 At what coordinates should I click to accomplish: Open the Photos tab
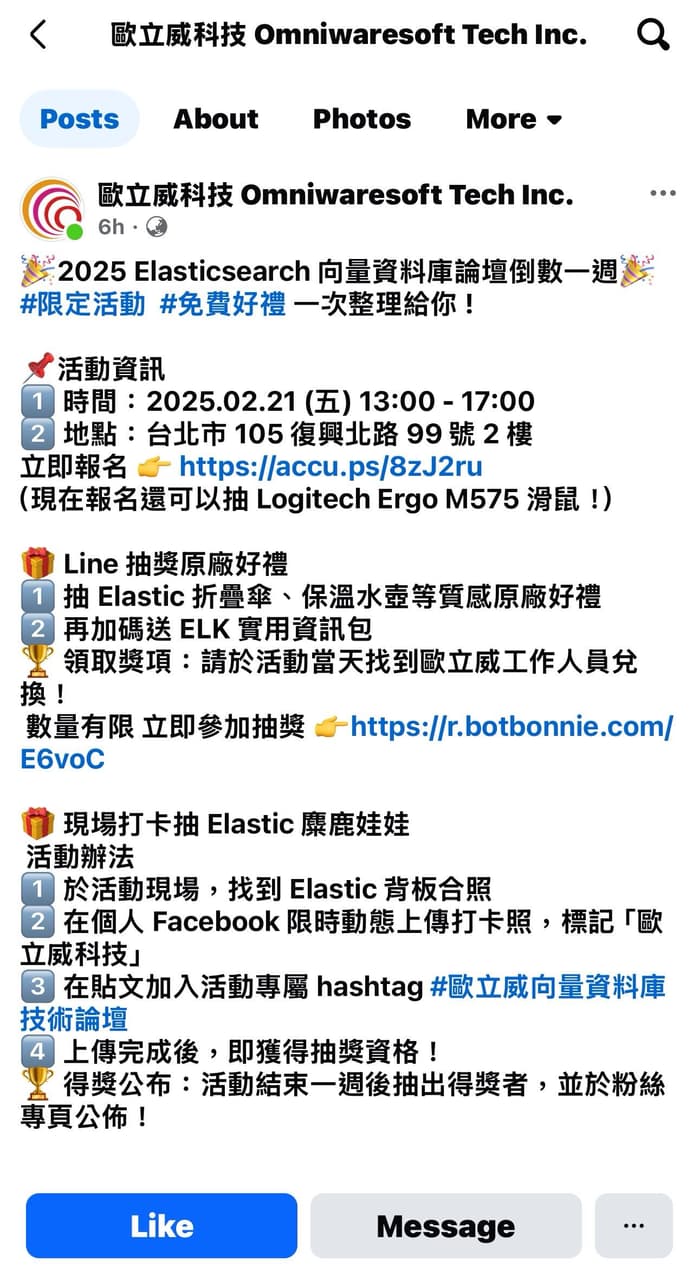[x=361, y=119]
